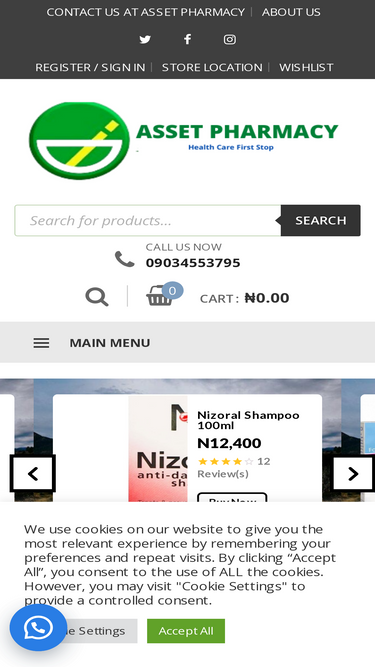Tap the Search for products field
The width and height of the screenshot is (375, 667).
pyautogui.click(x=148, y=220)
